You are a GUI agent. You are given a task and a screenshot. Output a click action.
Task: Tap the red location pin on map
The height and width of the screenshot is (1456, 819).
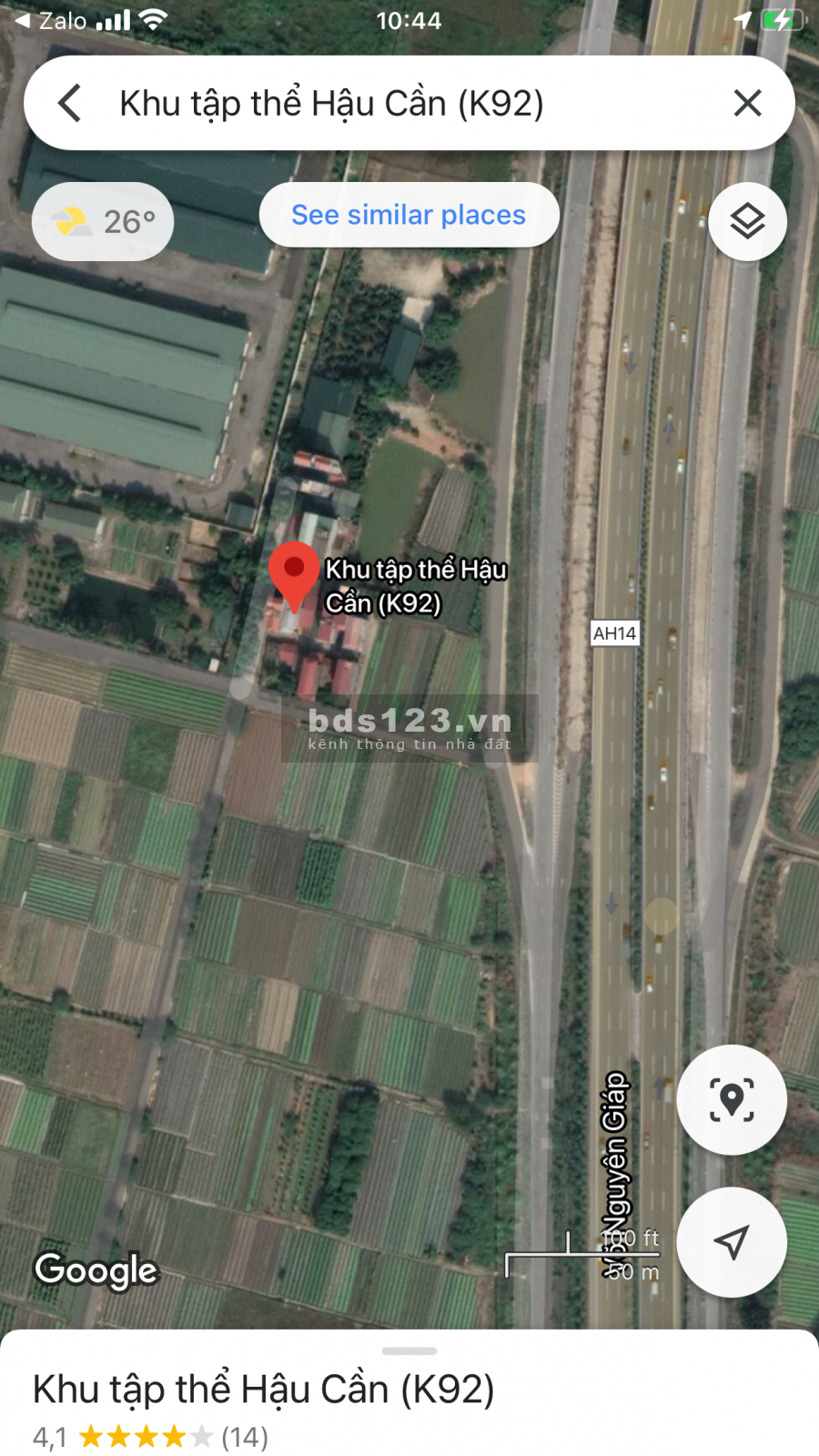pyautogui.click(x=294, y=573)
